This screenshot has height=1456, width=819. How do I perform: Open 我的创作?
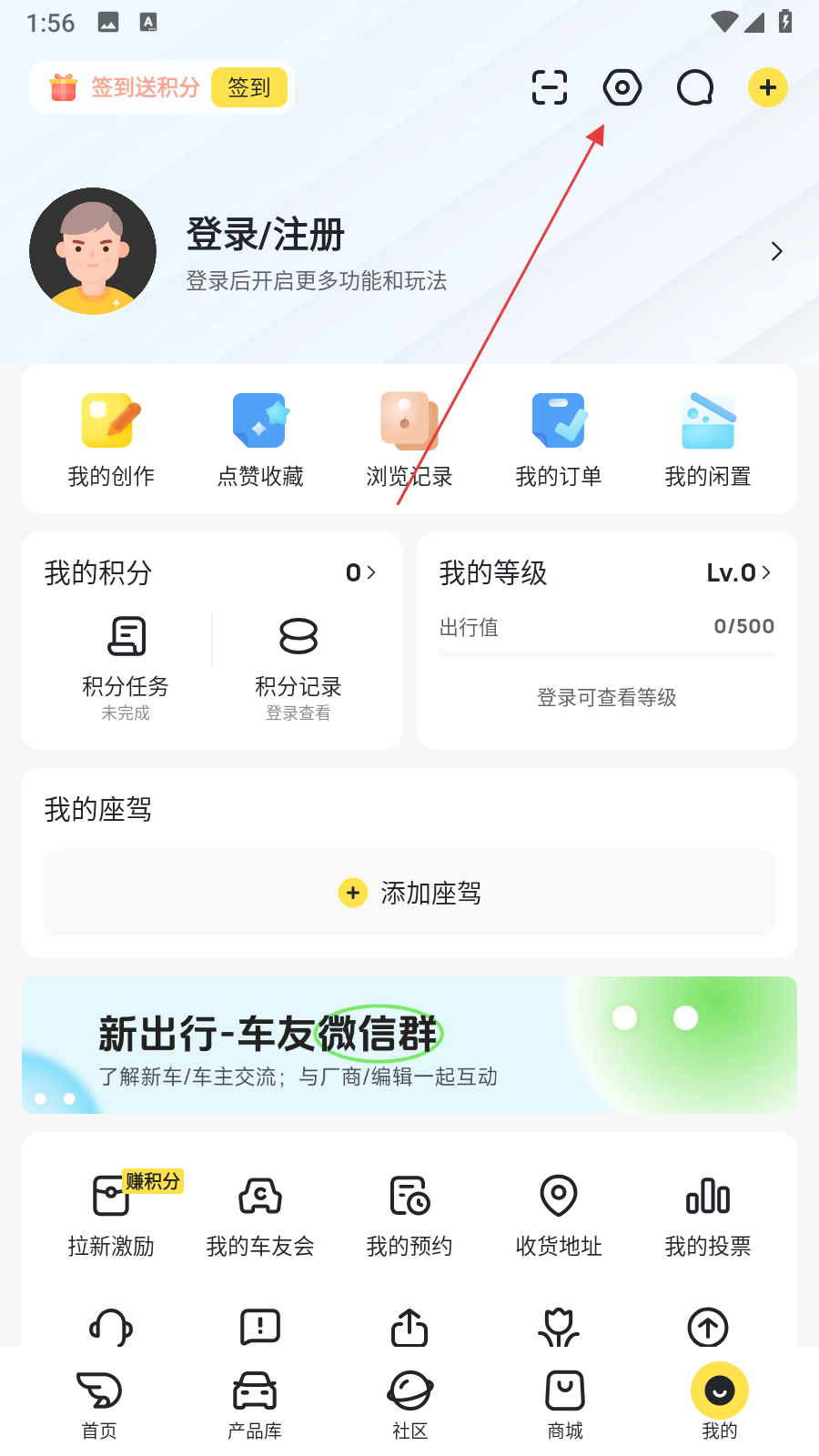111,439
